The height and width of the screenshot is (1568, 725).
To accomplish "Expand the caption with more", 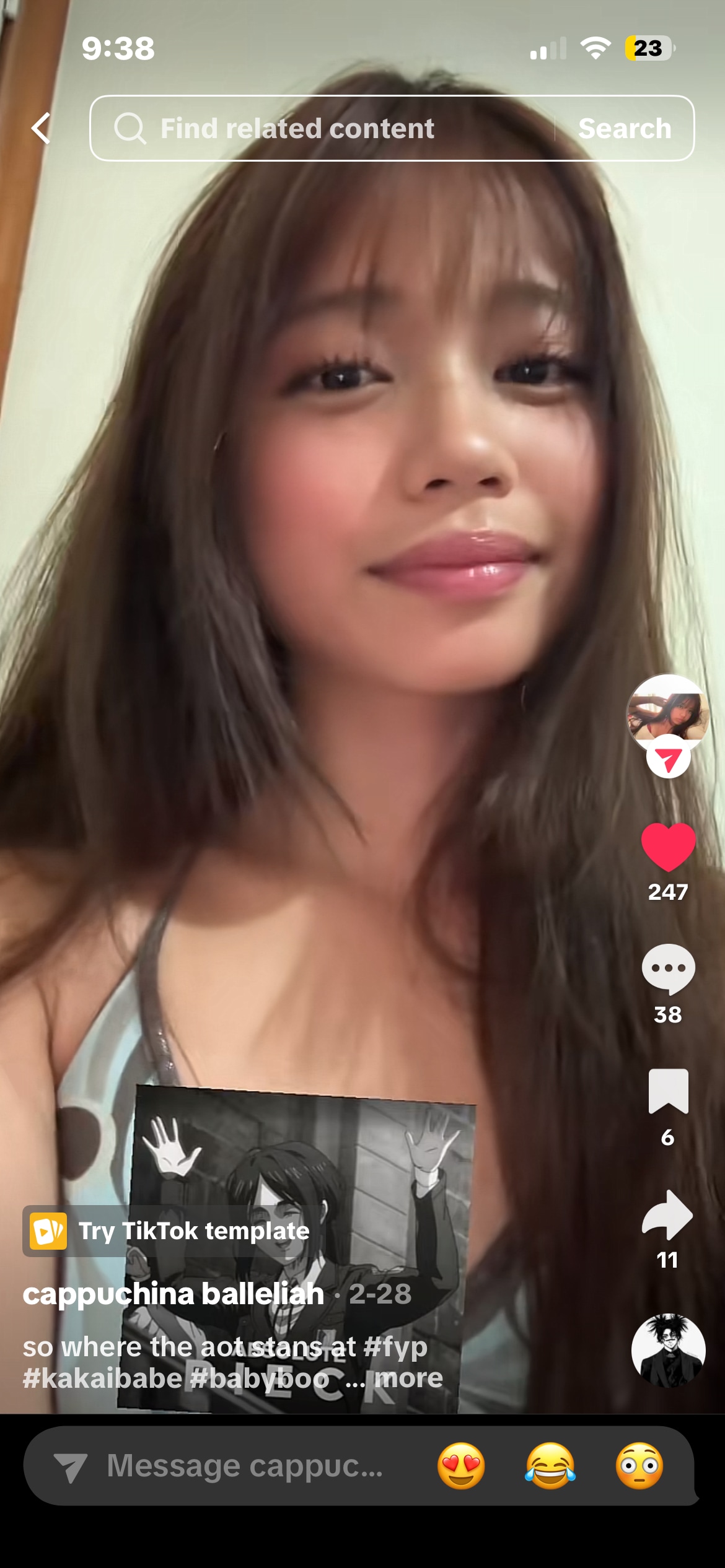I will point(409,1379).
